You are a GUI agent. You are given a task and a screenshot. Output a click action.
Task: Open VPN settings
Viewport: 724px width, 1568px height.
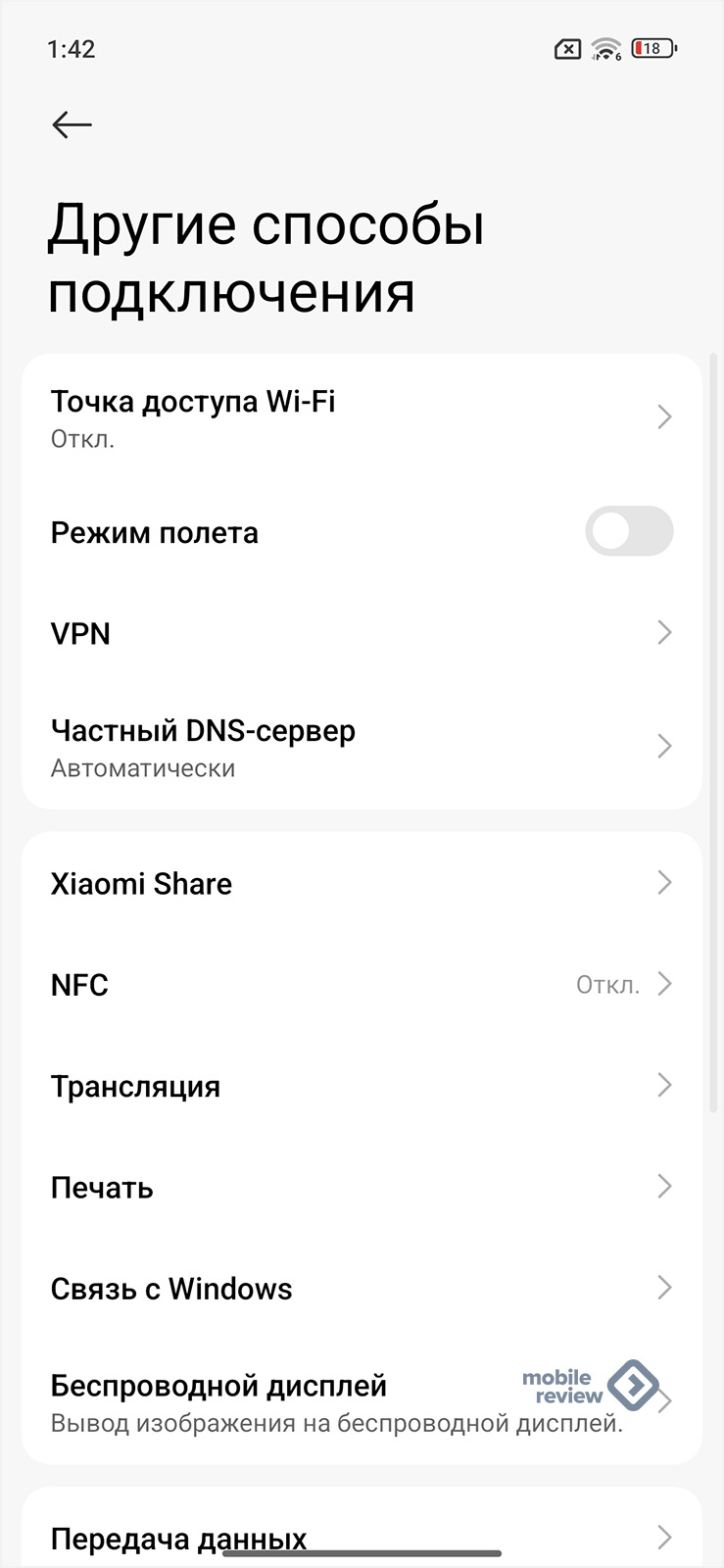[x=361, y=633]
